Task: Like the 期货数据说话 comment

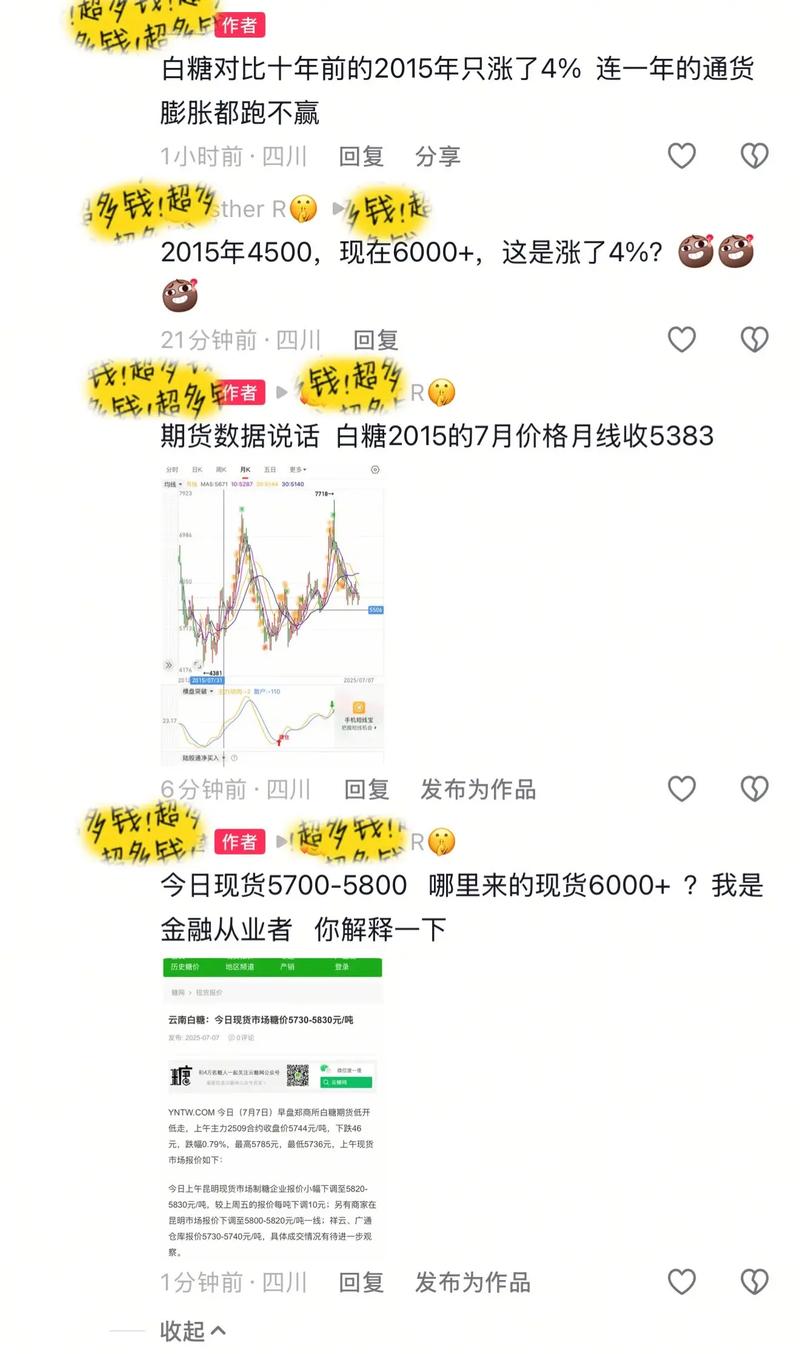Action: 681,789
